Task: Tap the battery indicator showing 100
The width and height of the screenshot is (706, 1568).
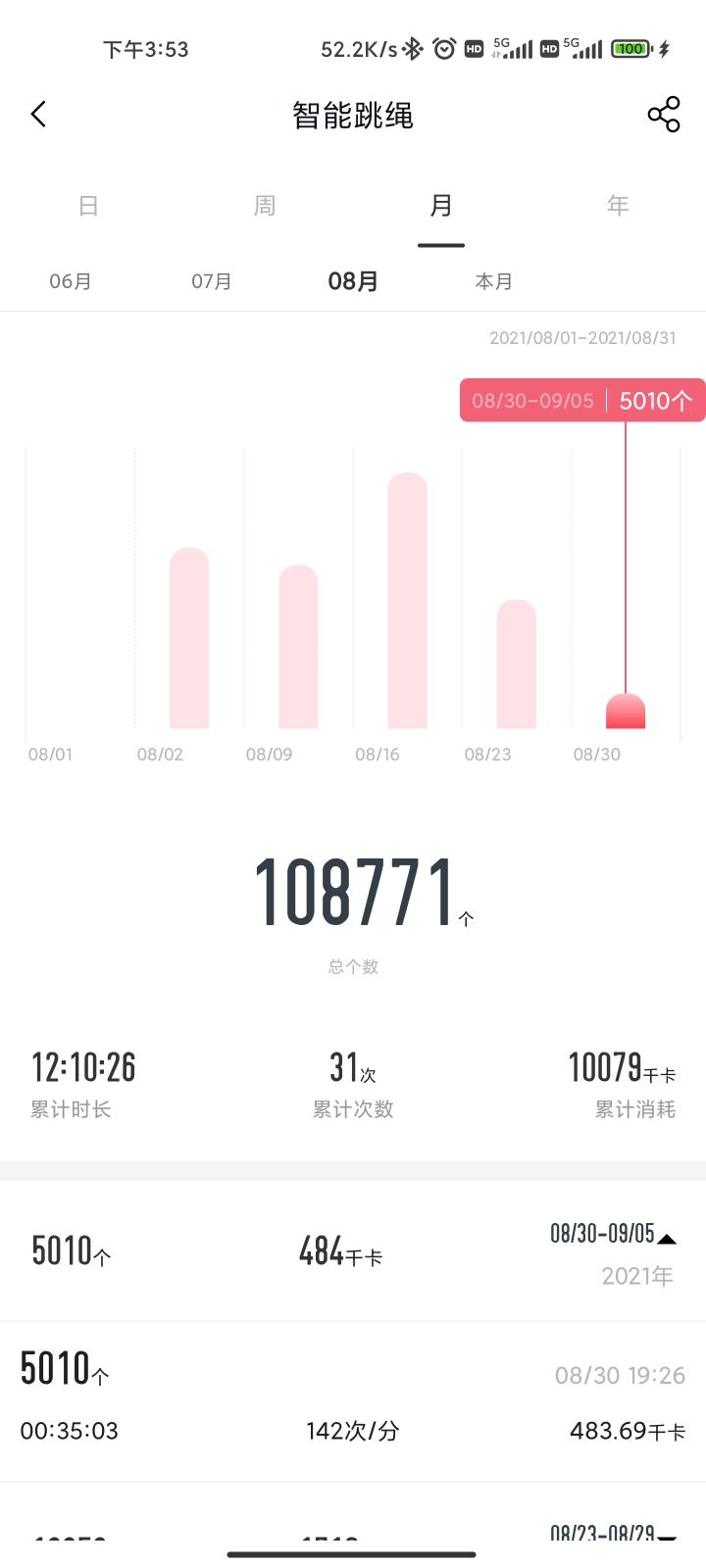Action: point(630,48)
